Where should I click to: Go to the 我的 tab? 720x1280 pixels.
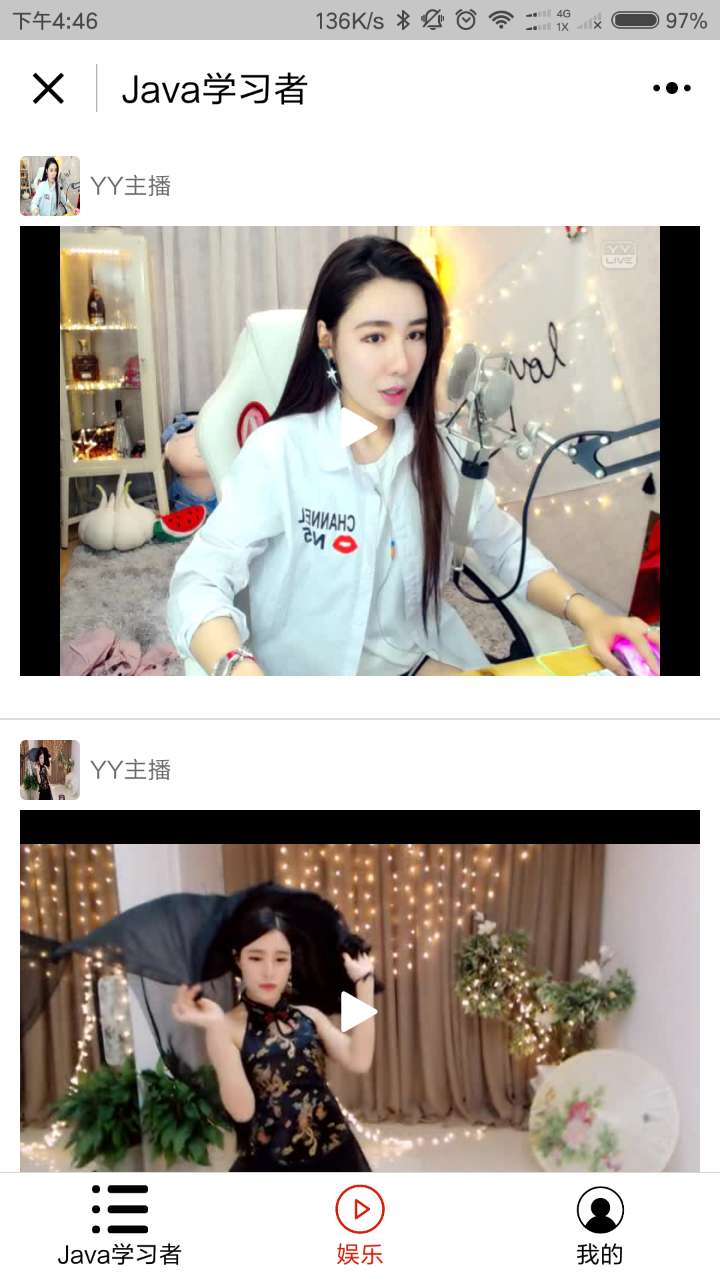click(x=600, y=1226)
